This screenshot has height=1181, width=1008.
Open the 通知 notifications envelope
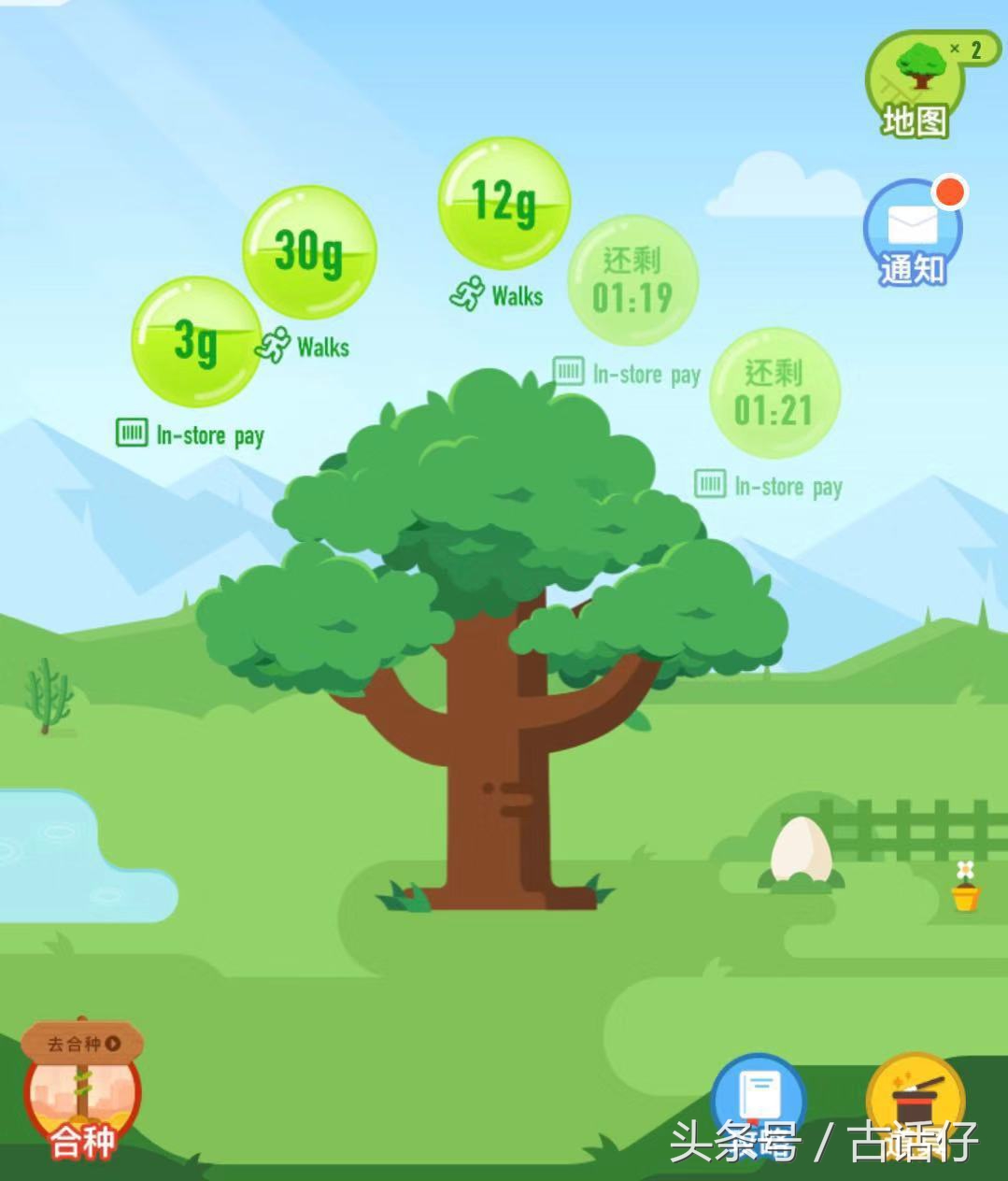click(x=912, y=230)
